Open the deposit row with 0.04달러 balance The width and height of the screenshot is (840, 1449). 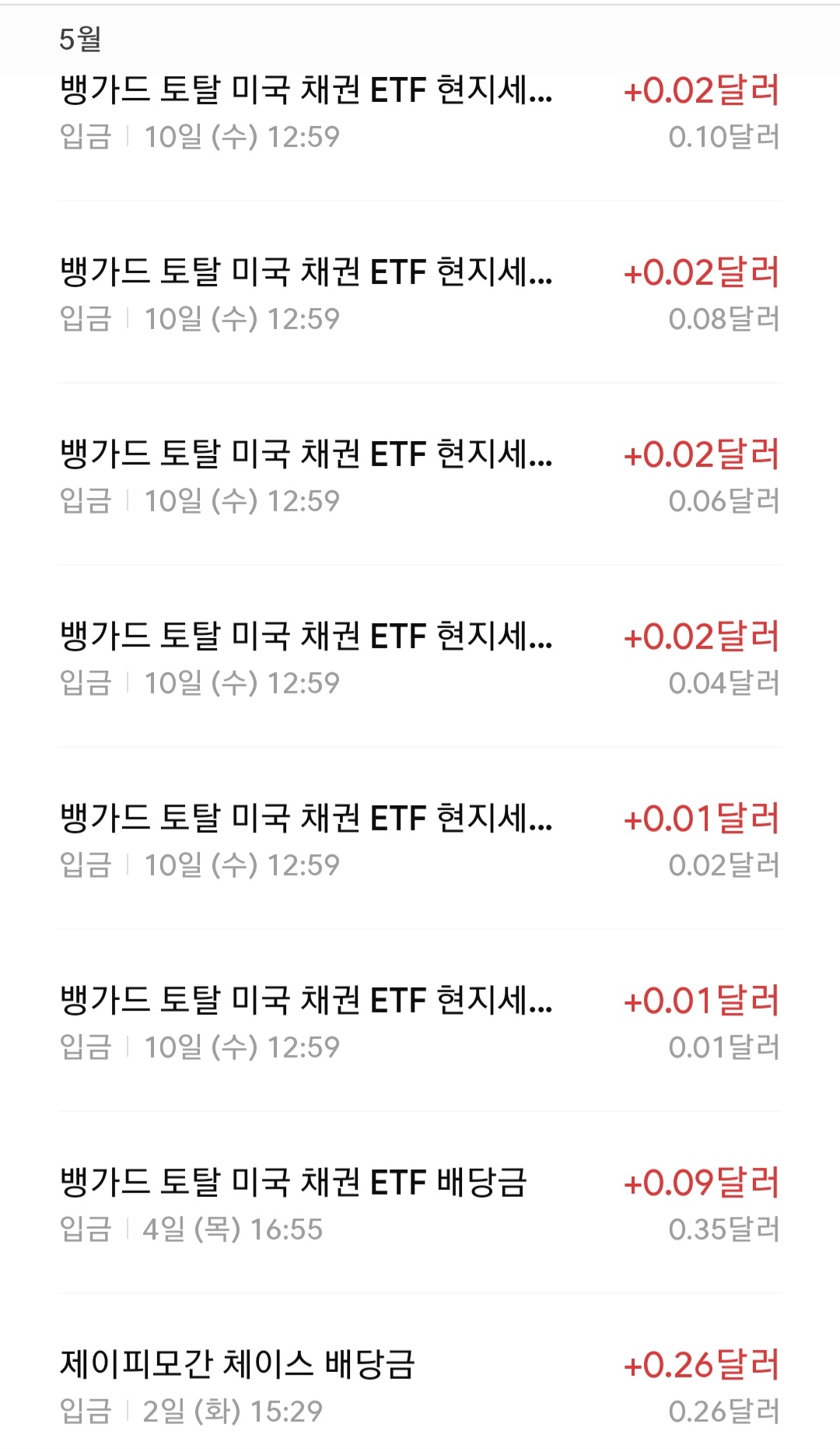[x=420, y=658]
